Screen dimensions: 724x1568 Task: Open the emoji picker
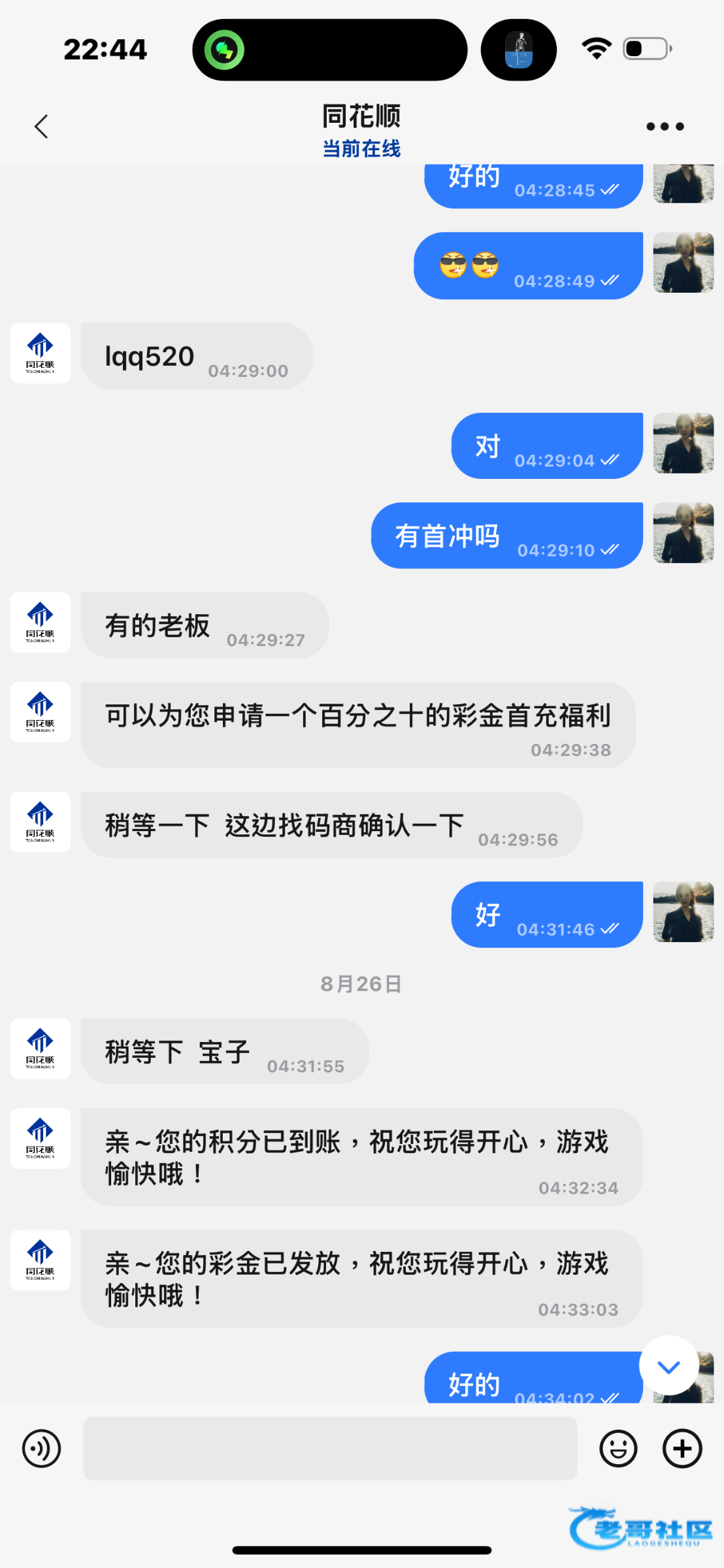[x=617, y=1448]
